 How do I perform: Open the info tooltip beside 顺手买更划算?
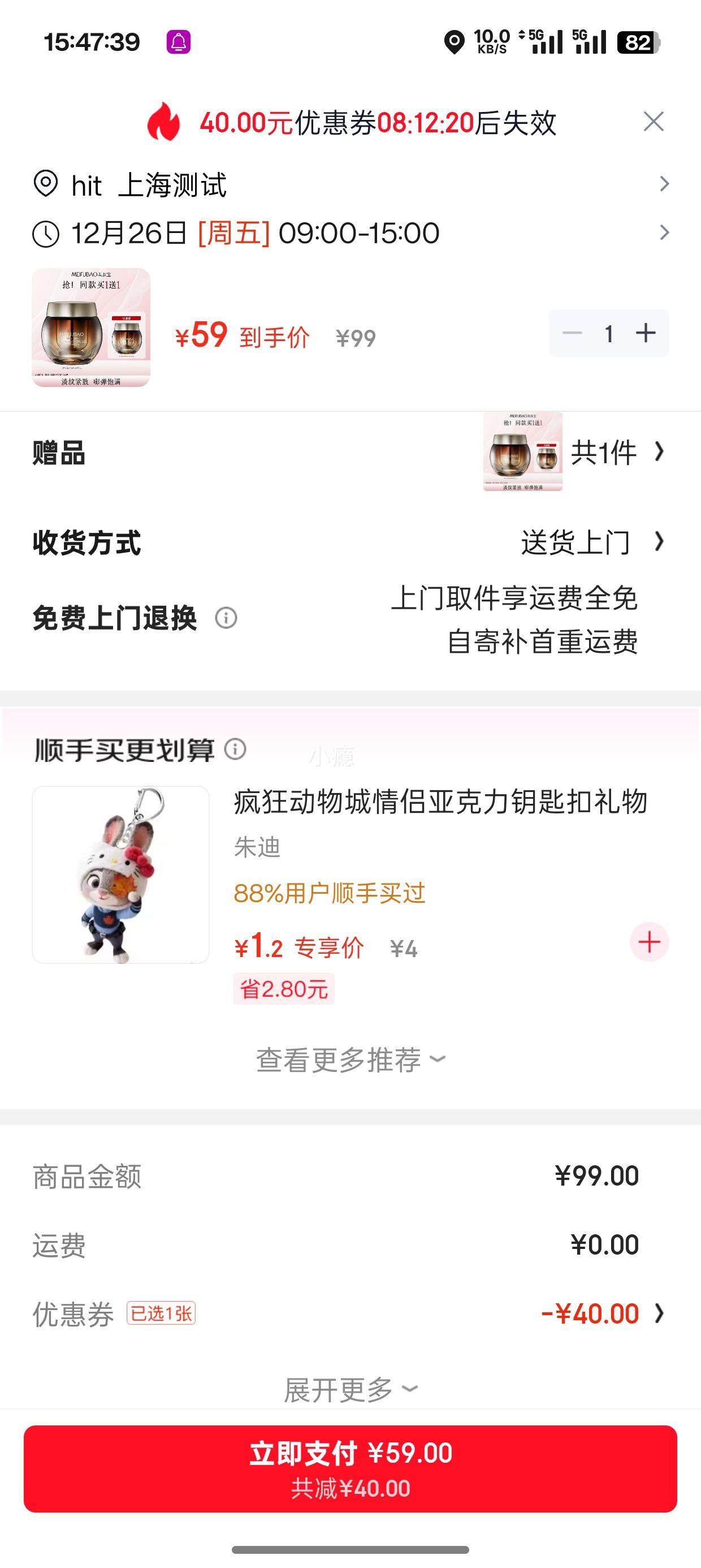[x=235, y=751]
